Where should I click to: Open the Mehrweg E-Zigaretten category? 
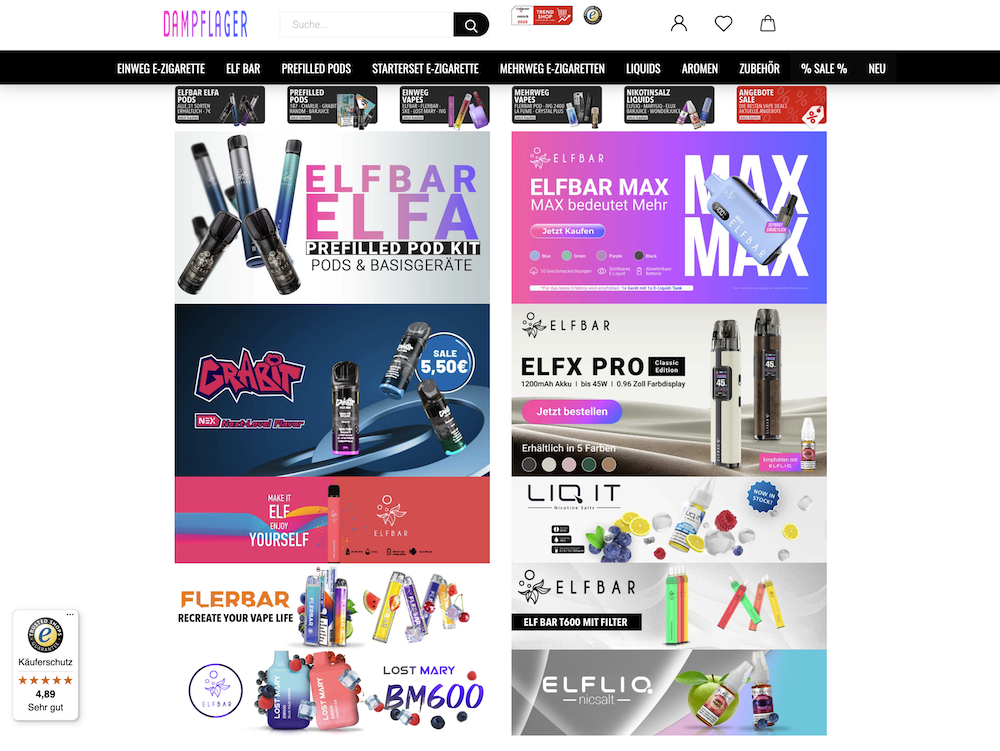point(552,68)
